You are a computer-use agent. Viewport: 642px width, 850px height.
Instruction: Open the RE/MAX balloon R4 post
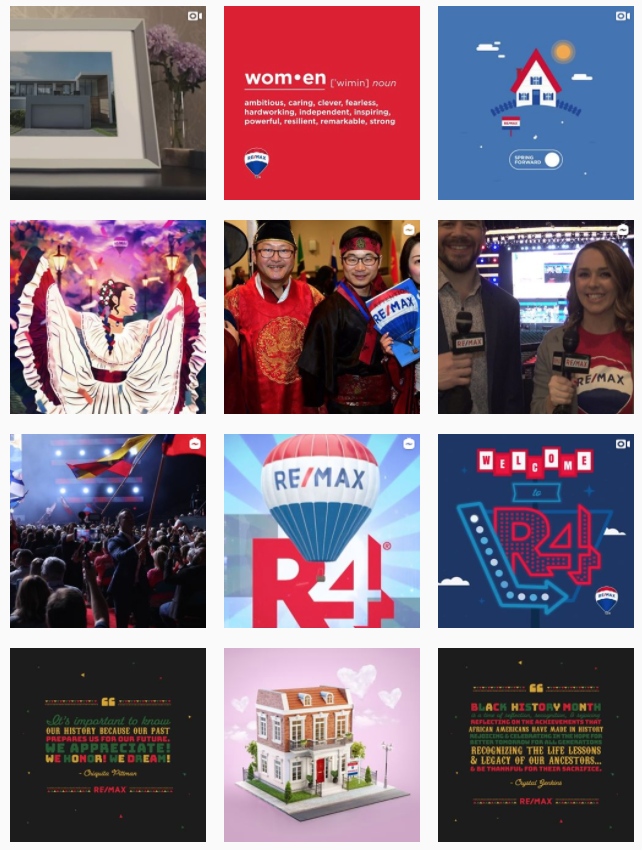(x=321, y=531)
